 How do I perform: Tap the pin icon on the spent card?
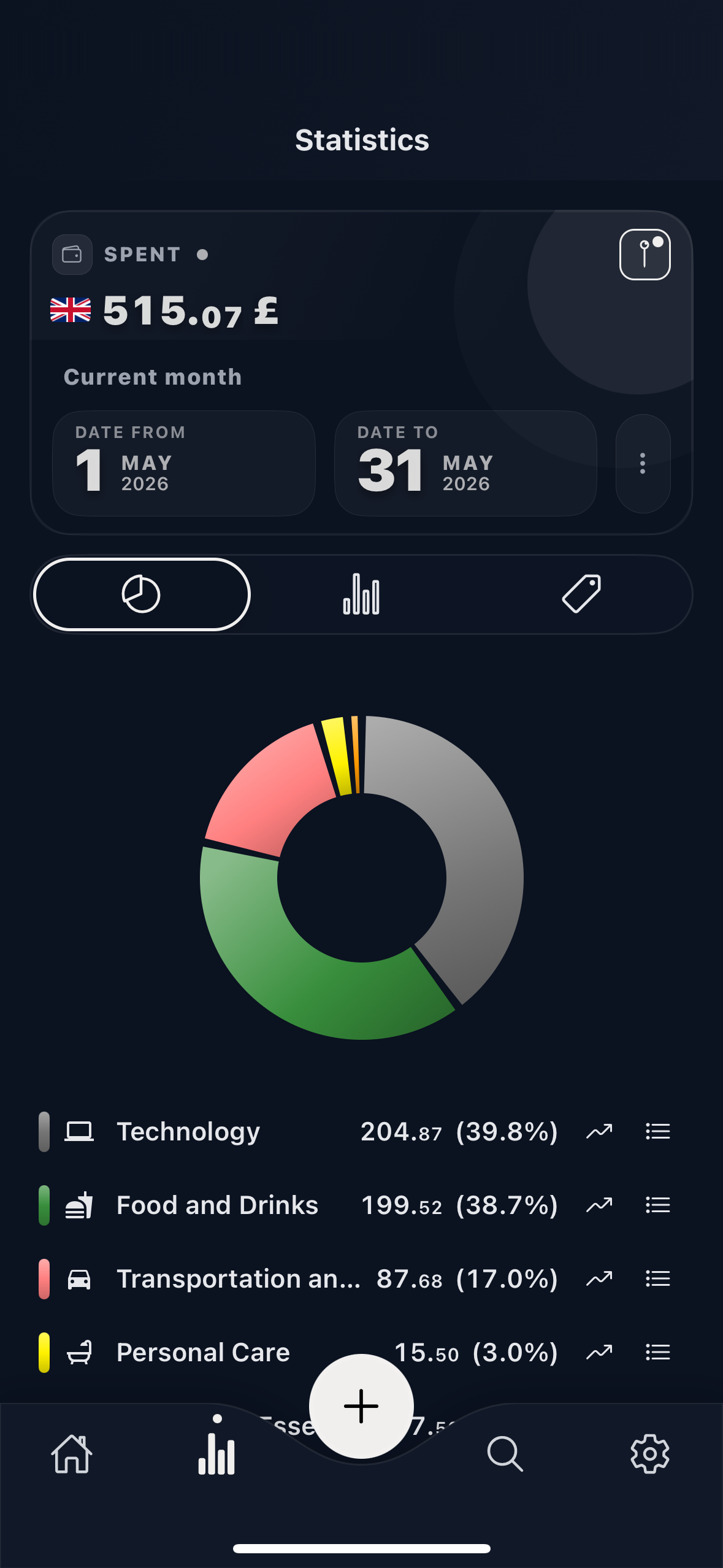(645, 255)
